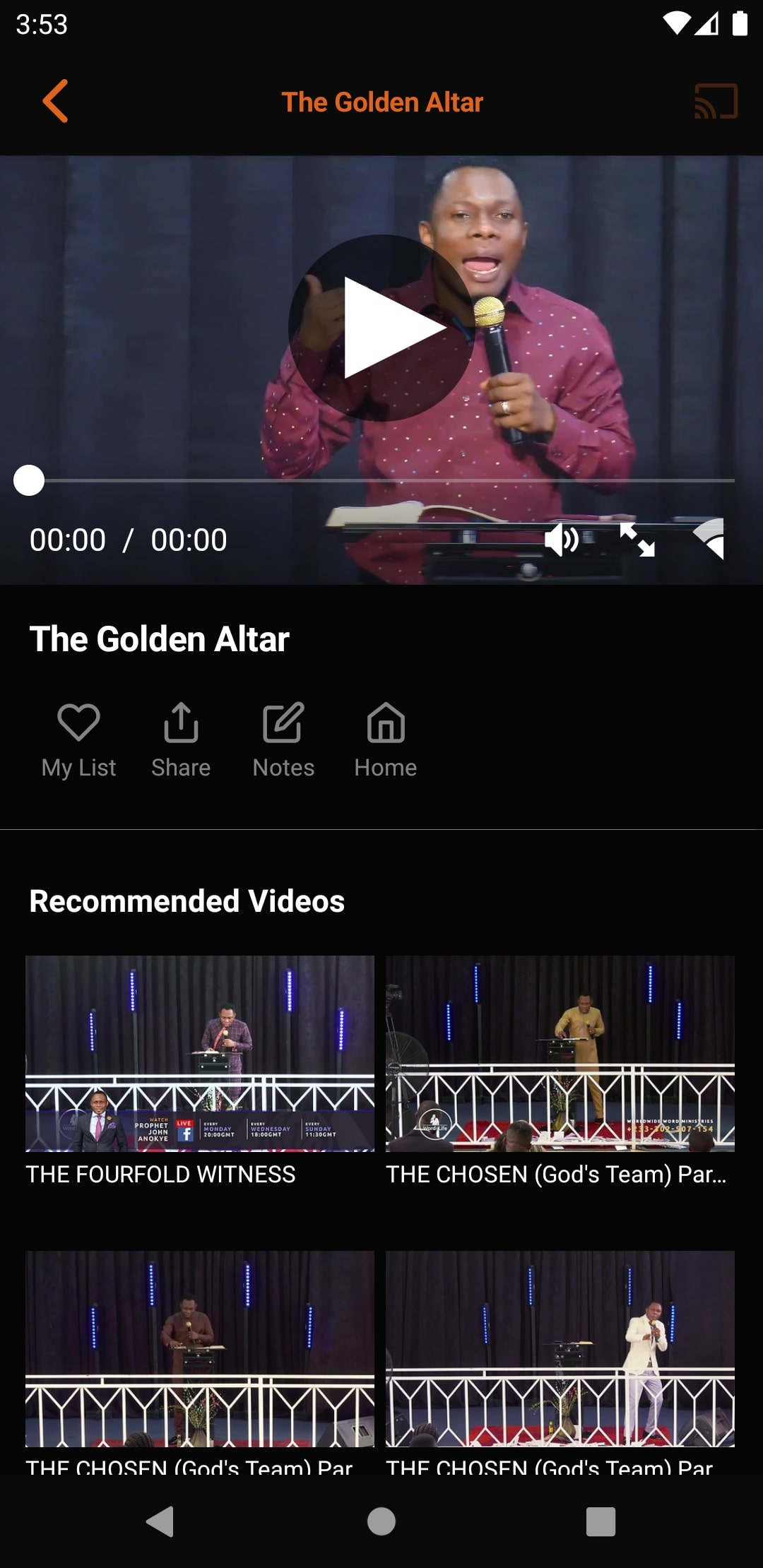Tap the video progress slider

pyautogui.click(x=381, y=480)
